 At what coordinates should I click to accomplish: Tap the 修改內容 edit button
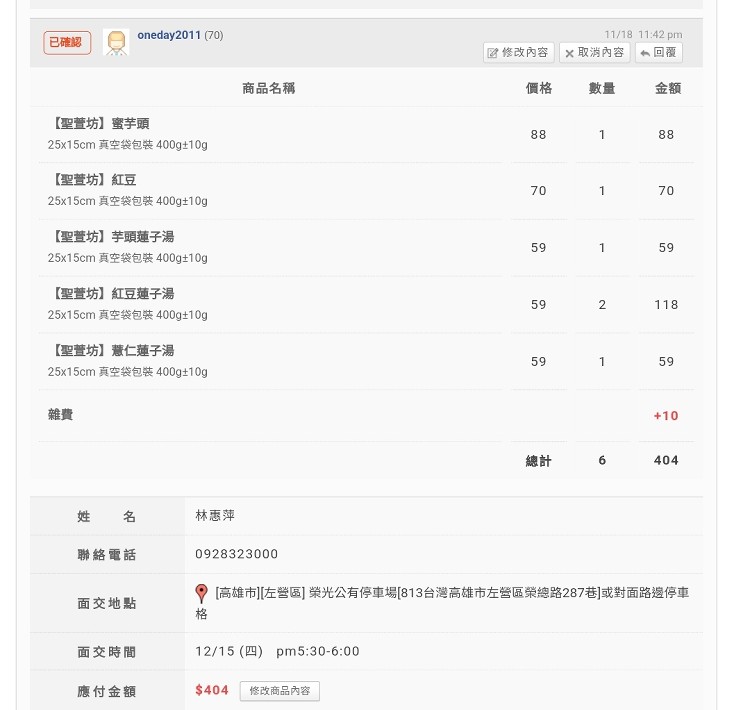click(x=518, y=52)
